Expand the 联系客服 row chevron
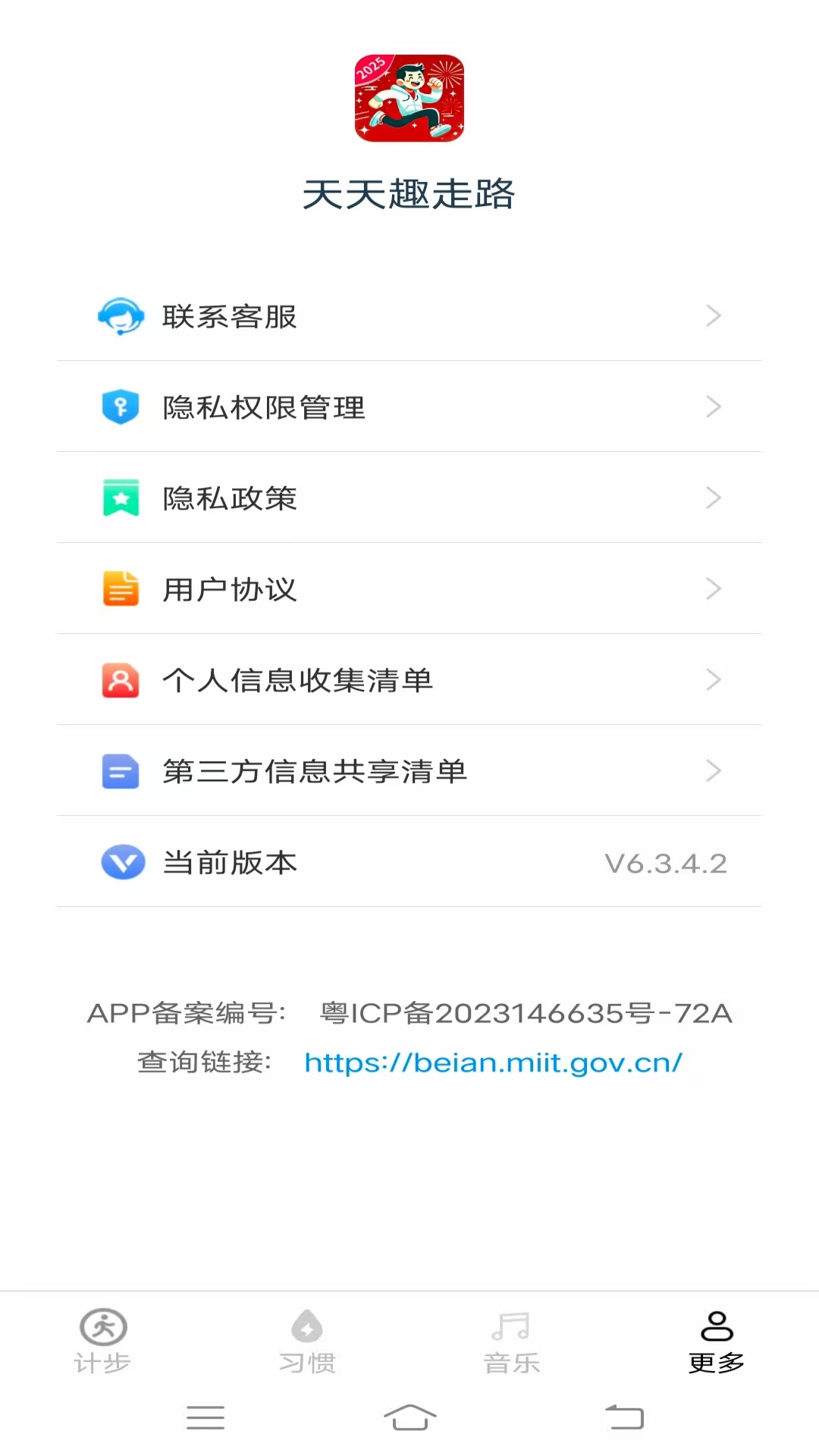 713,316
